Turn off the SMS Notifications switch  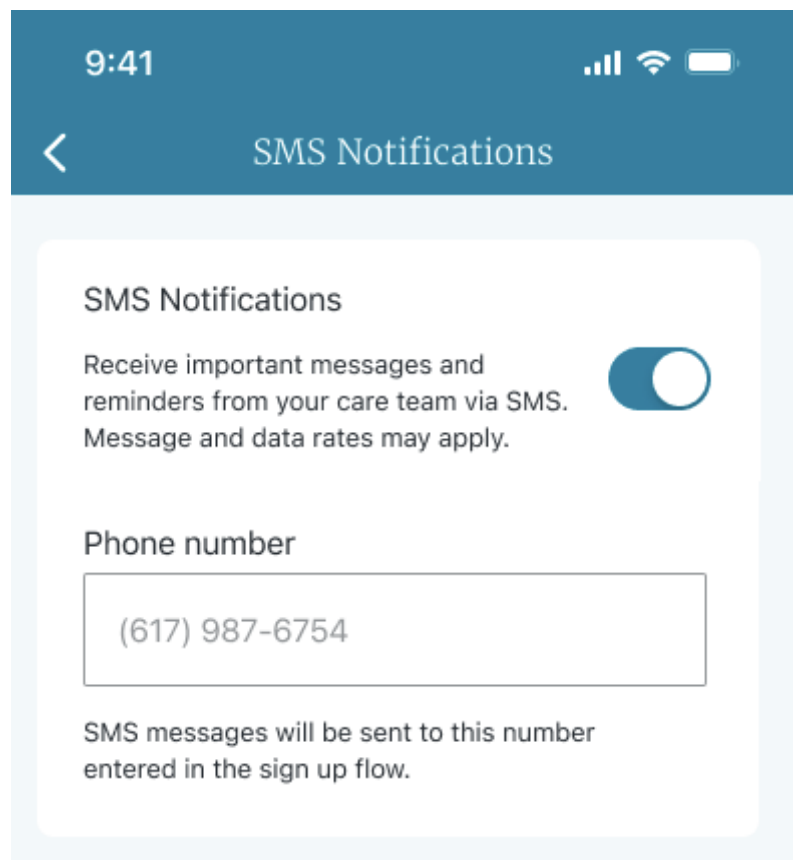tap(659, 380)
